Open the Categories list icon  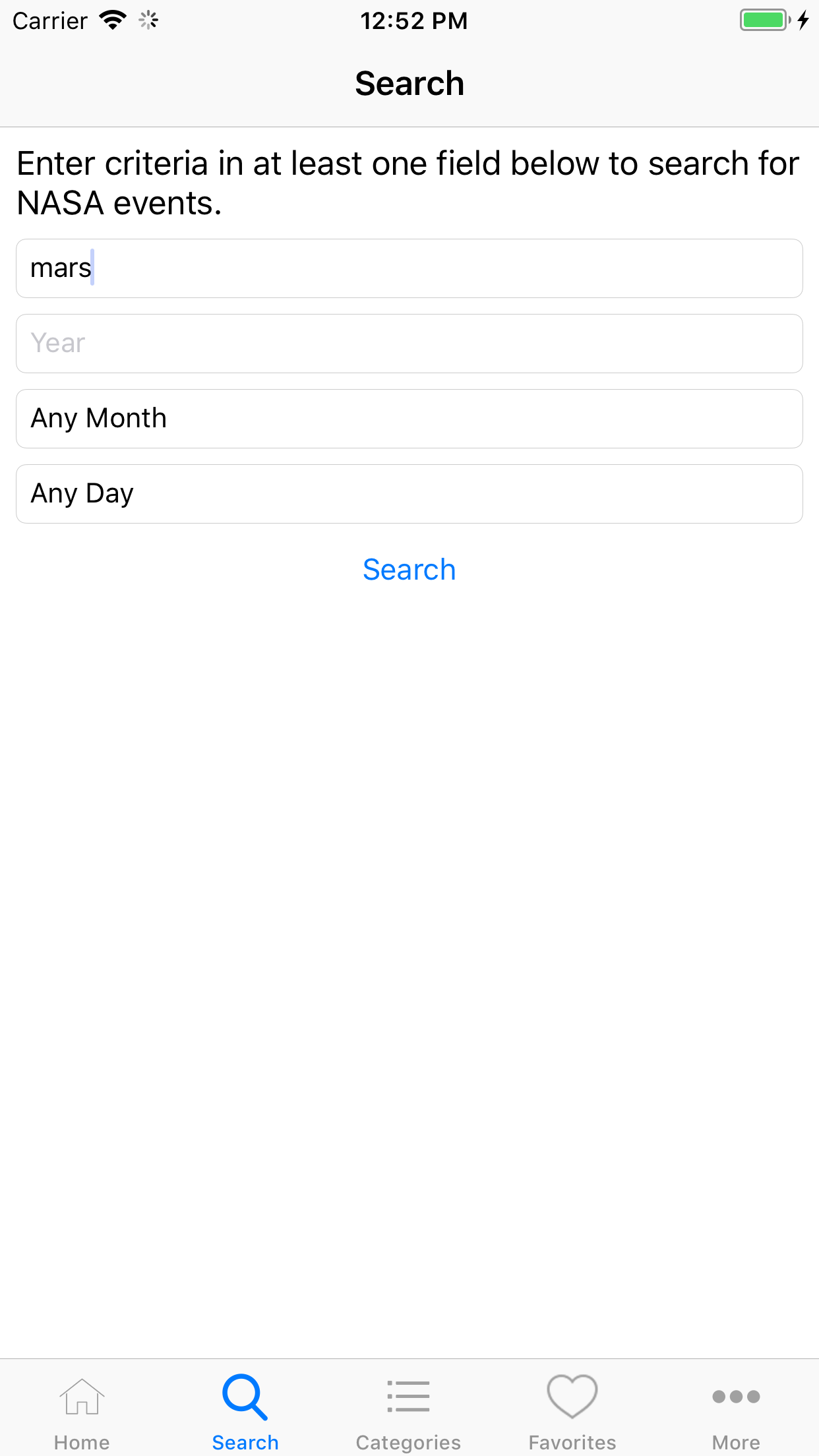point(408,1395)
